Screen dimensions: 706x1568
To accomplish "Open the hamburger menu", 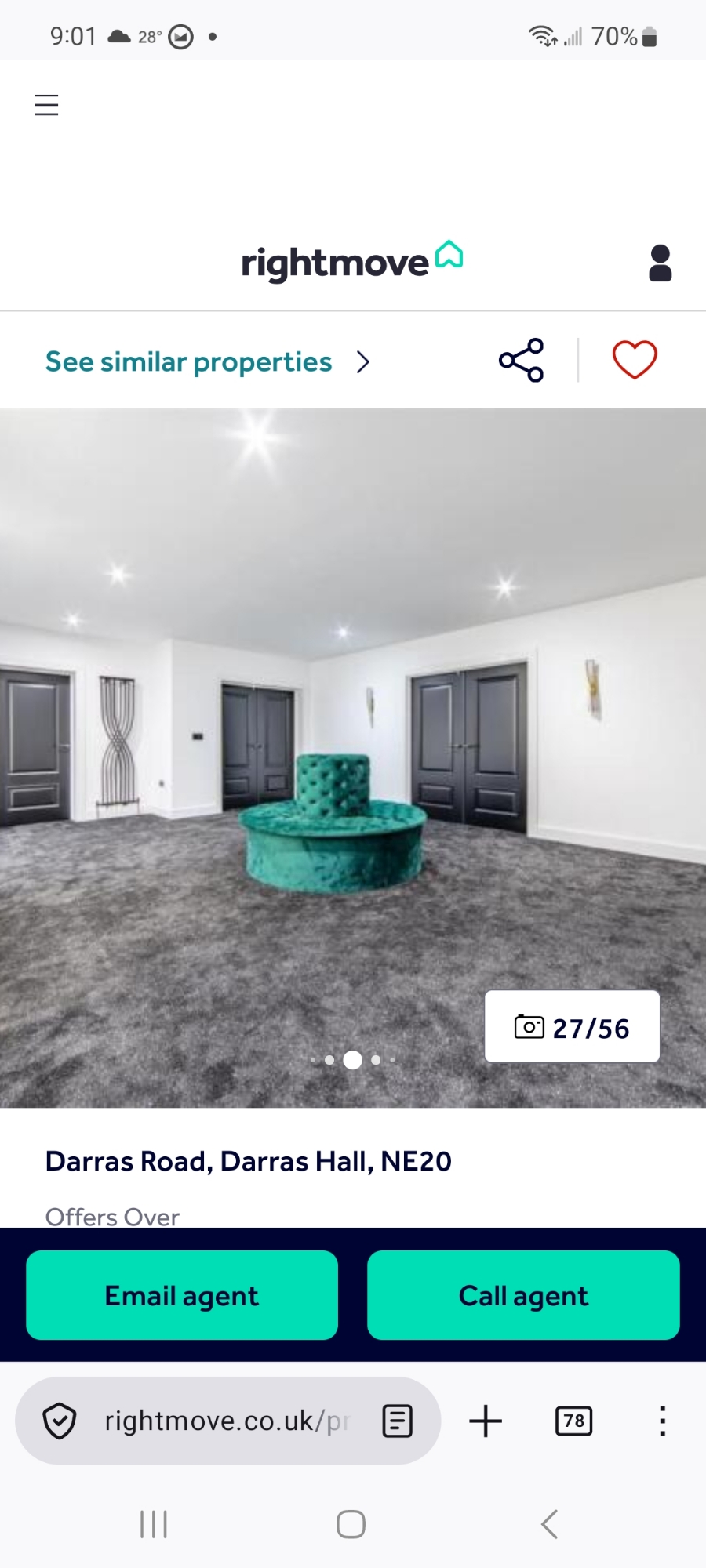I will (x=47, y=105).
